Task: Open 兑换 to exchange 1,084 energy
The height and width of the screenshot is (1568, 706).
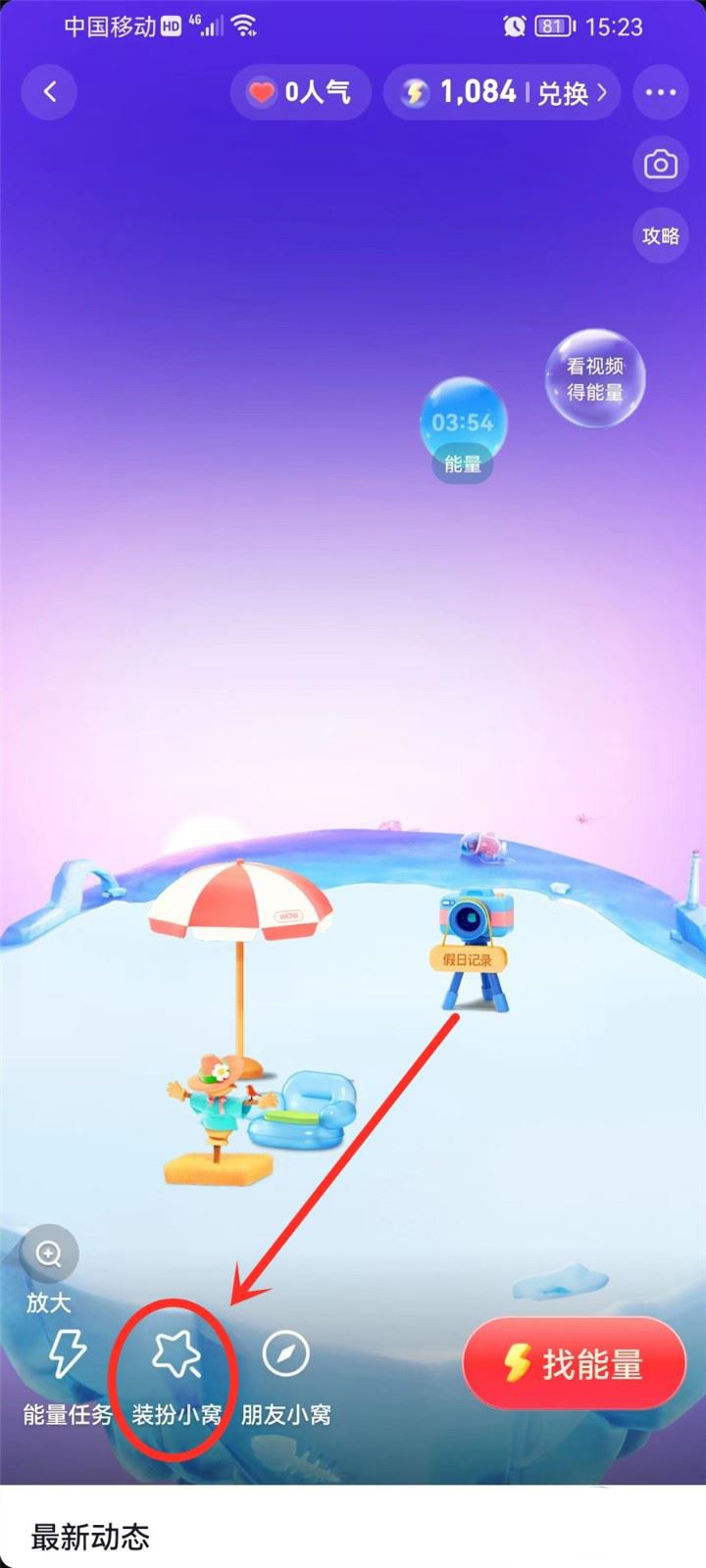Action: click(571, 93)
